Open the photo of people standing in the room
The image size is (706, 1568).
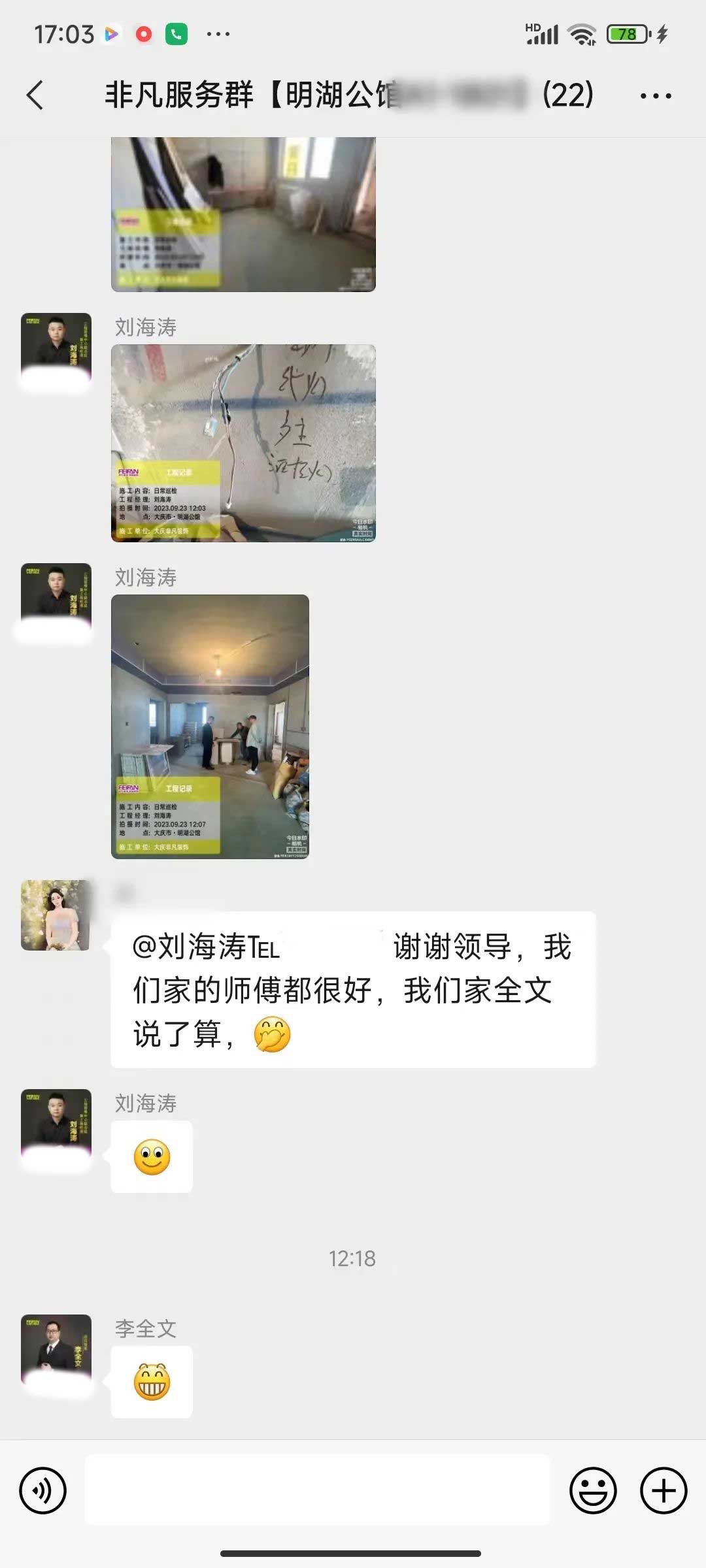210,727
